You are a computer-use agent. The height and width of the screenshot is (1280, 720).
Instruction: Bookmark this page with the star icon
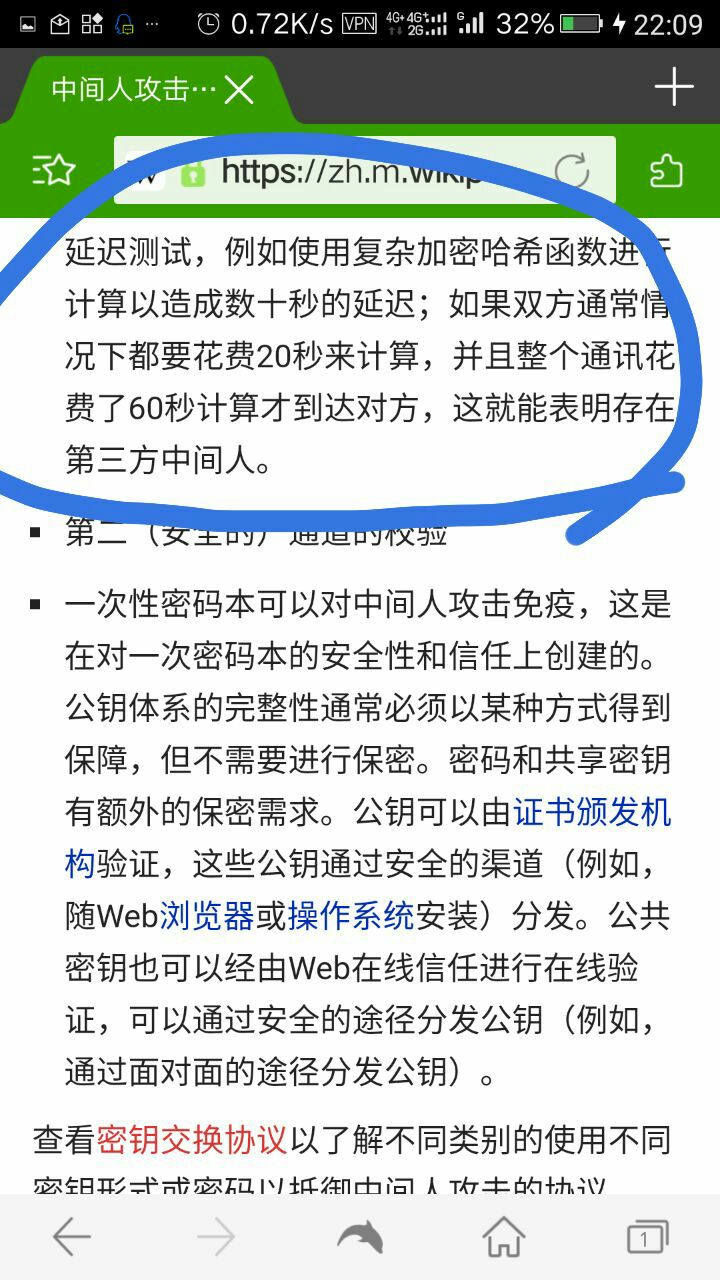(54, 171)
